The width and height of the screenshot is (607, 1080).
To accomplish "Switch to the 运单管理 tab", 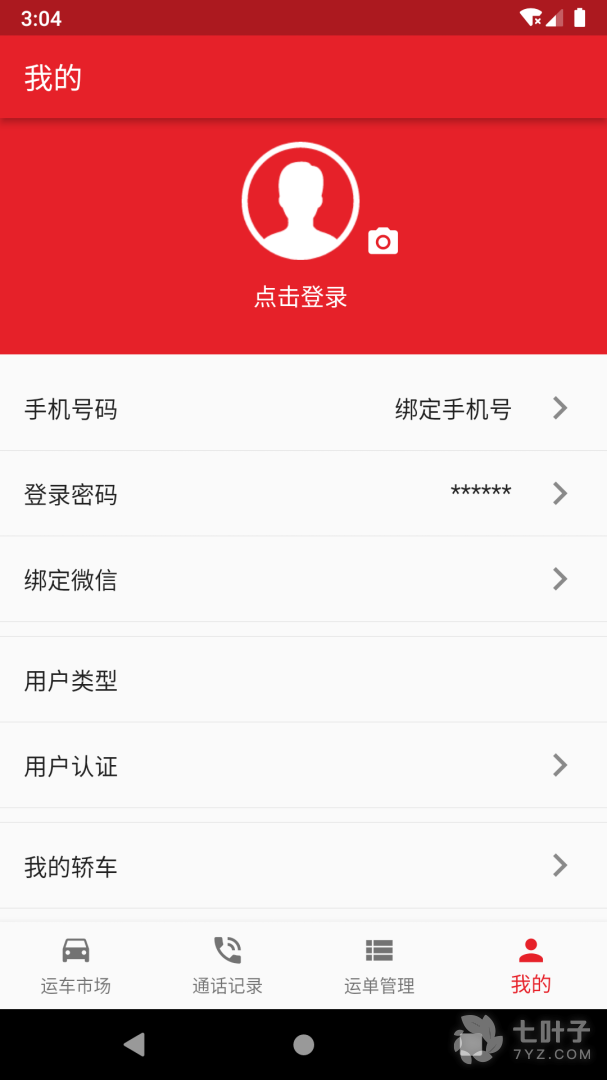I will [x=379, y=966].
